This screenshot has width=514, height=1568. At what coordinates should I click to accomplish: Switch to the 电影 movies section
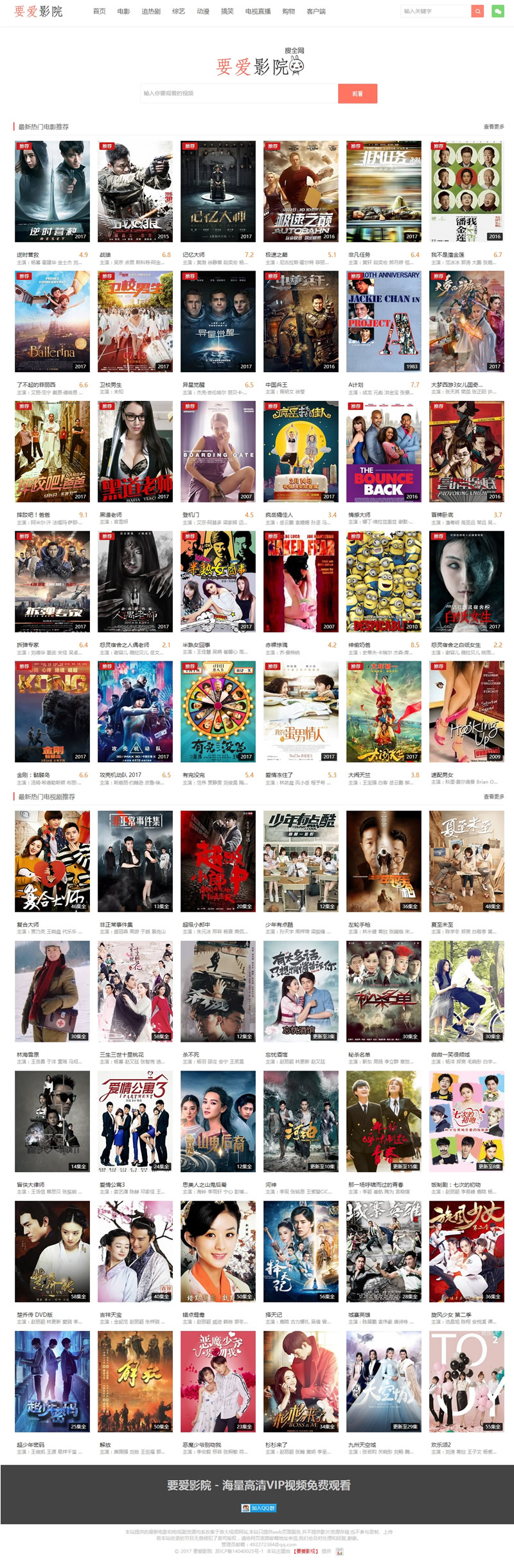point(123,11)
